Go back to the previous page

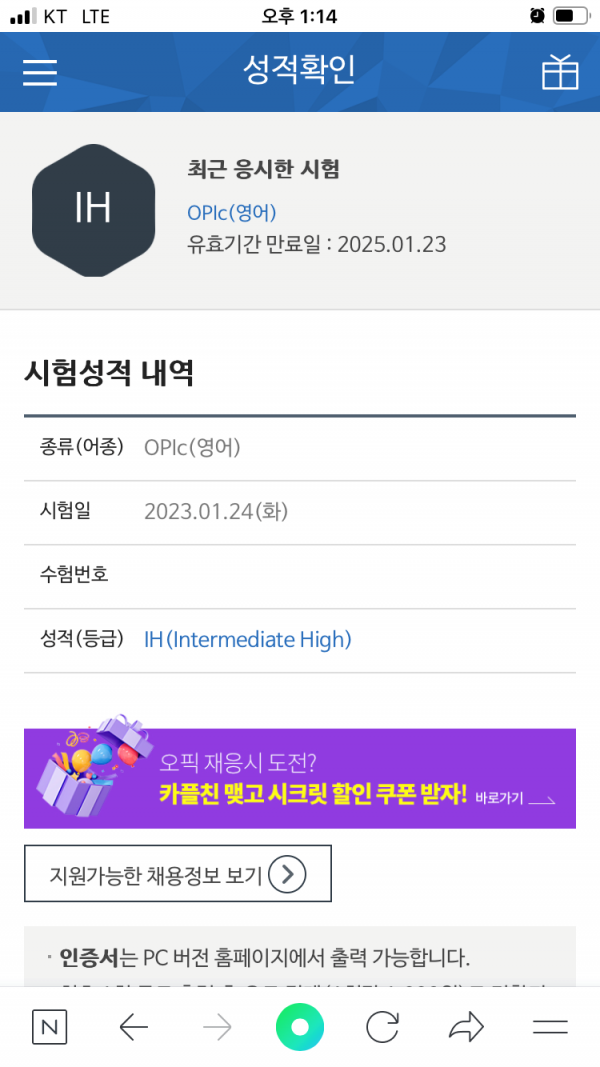133,1027
